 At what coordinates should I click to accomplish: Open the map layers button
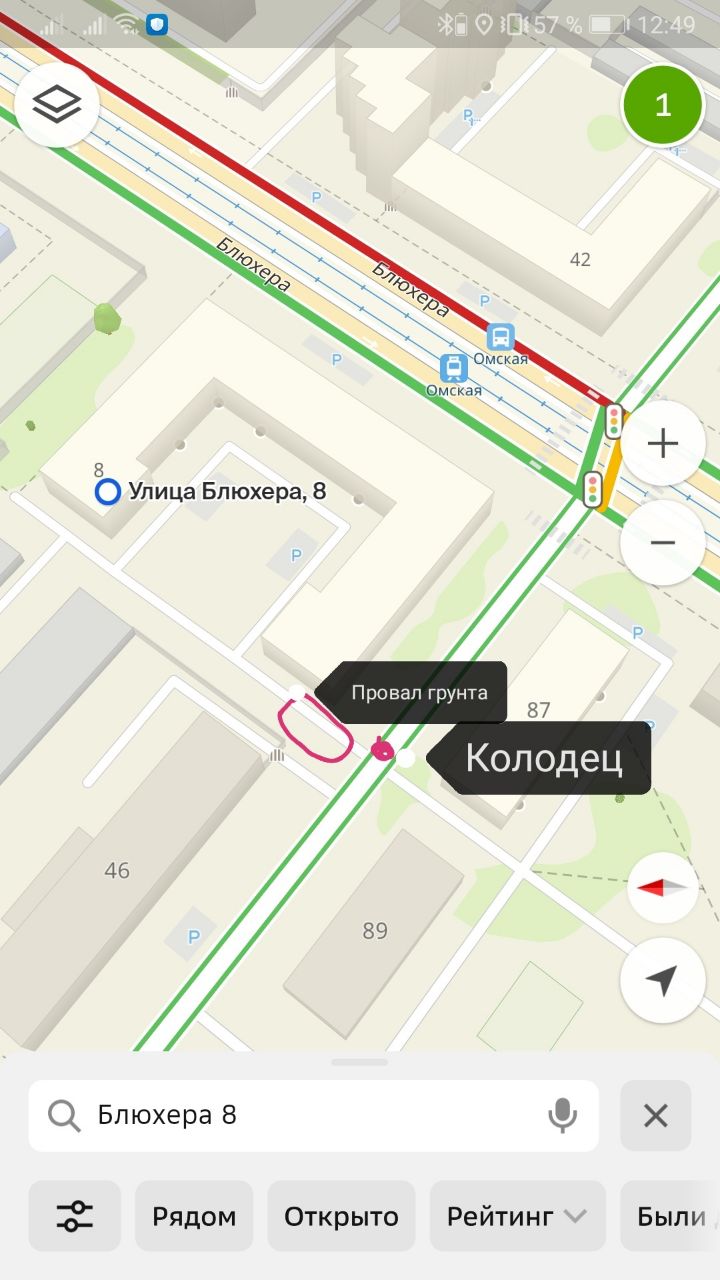(x=57, y=105)
